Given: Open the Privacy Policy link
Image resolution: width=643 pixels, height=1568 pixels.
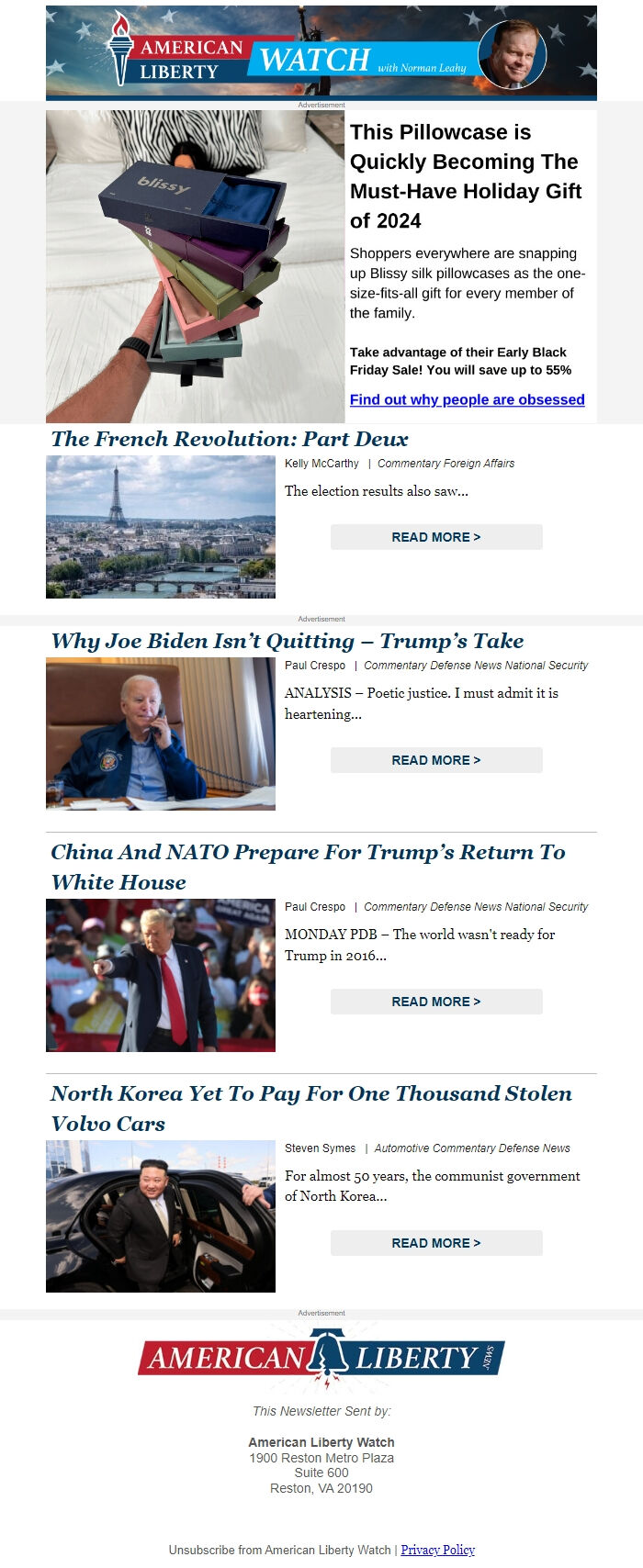Looking at the screenshot, I should [x=437, y=1550].
